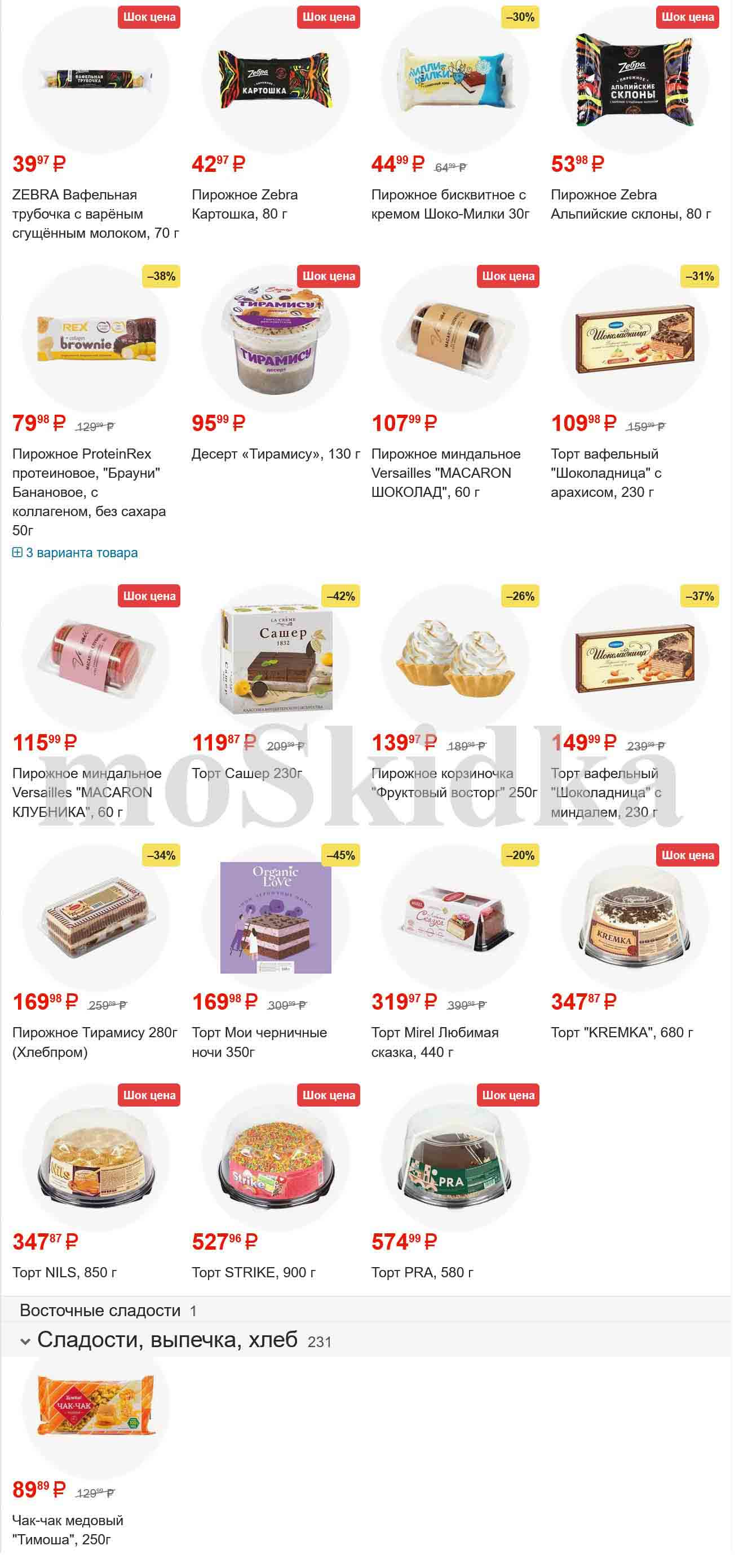The height and width of the screenshot is (1568, 739).
Task: Open Zebra Альпийские склоны product
Action: tap(631, 204)
